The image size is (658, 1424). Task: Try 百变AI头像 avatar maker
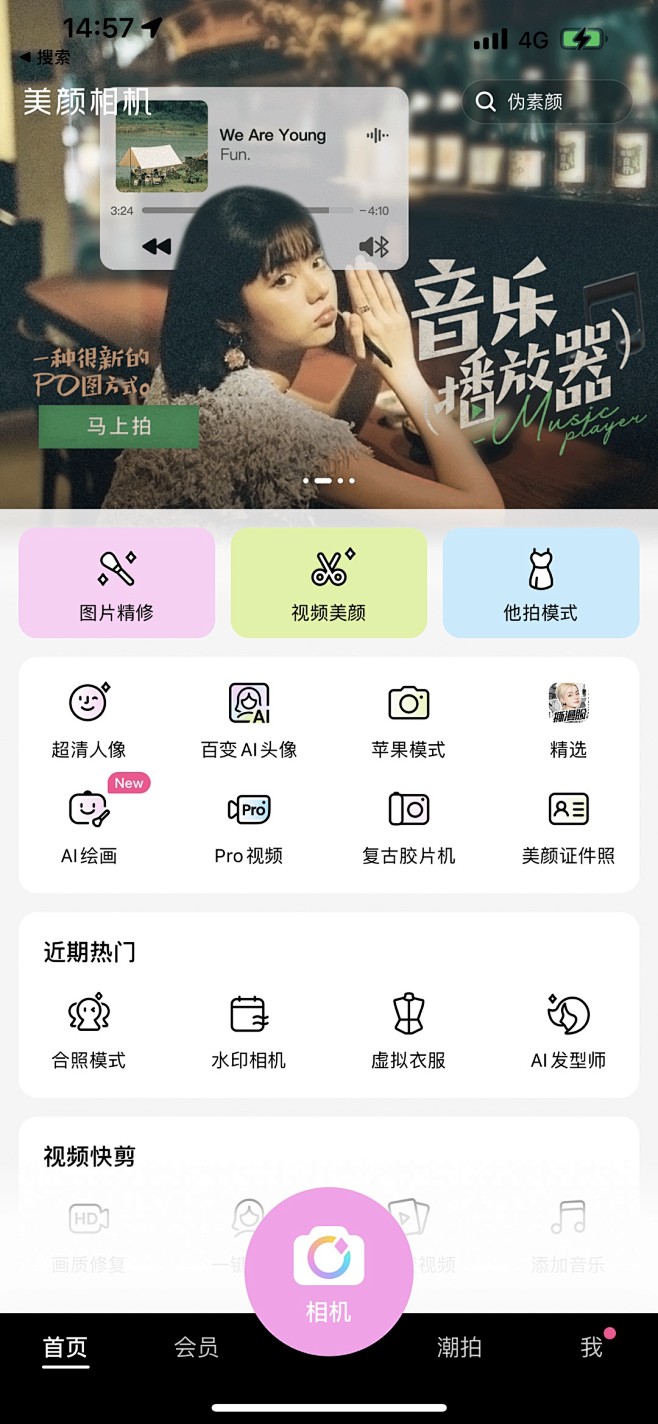249,720
